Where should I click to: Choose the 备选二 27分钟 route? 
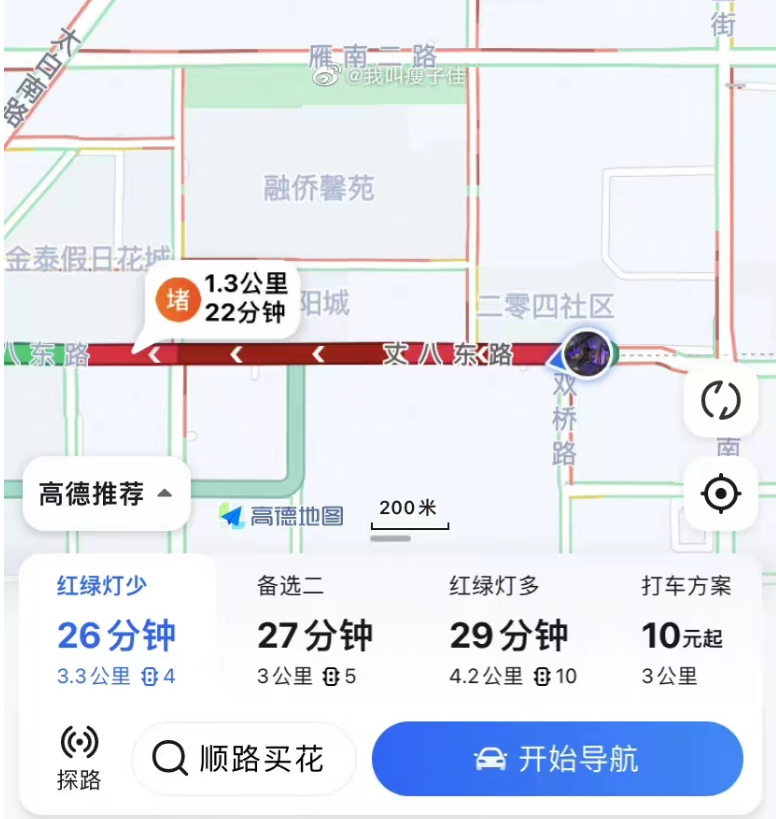(314, 632)
